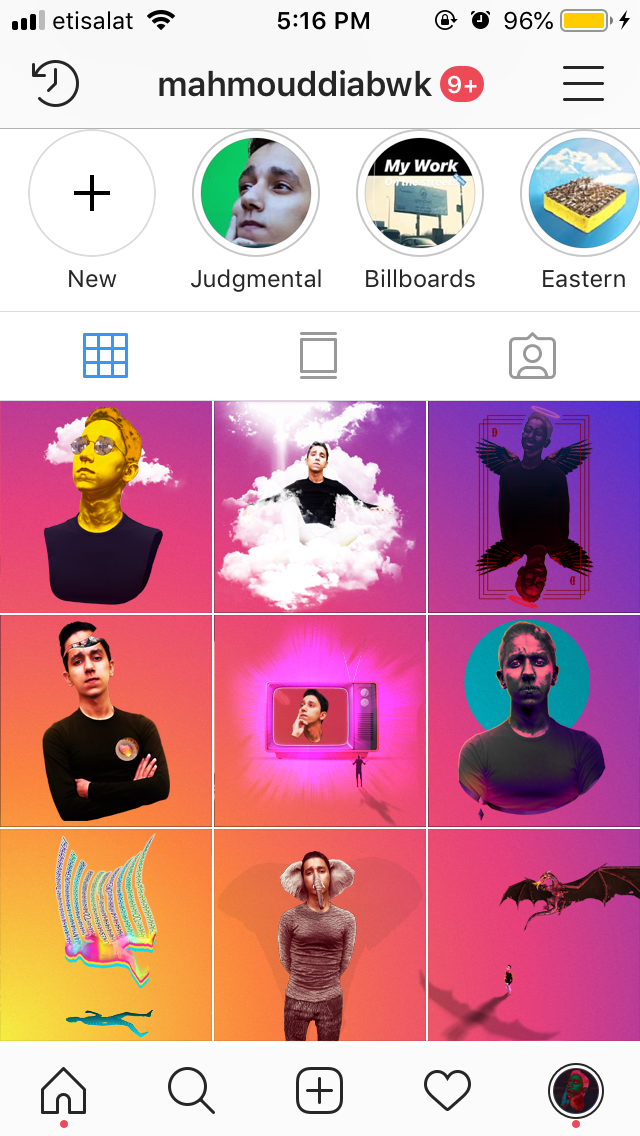Open the Eastern highlight
Viewport: 640px width, 1136px height.
click(x=581, y=193)
